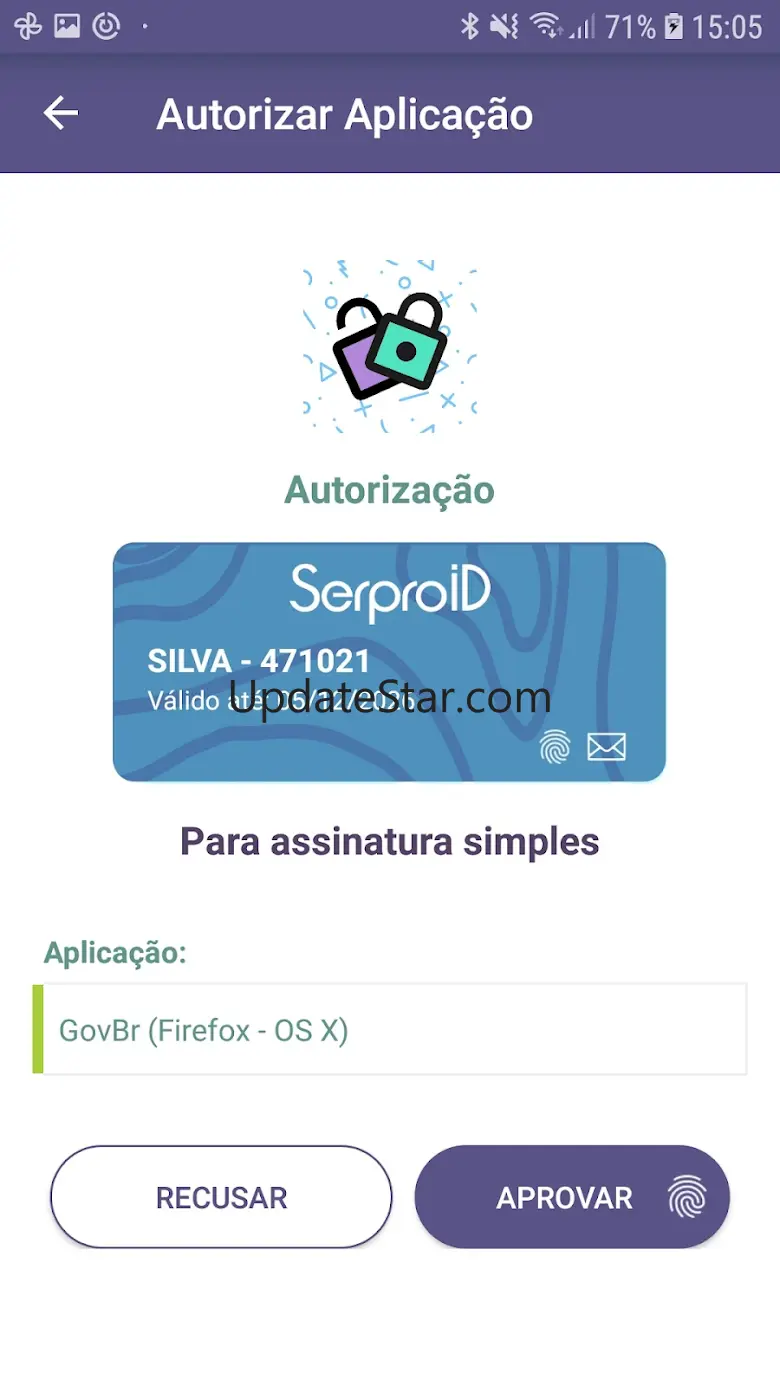Image resolution: width=780 pixels, height=1386 pixels.
Task: Tap the RECUSAR button
Action: (221, 1197)
